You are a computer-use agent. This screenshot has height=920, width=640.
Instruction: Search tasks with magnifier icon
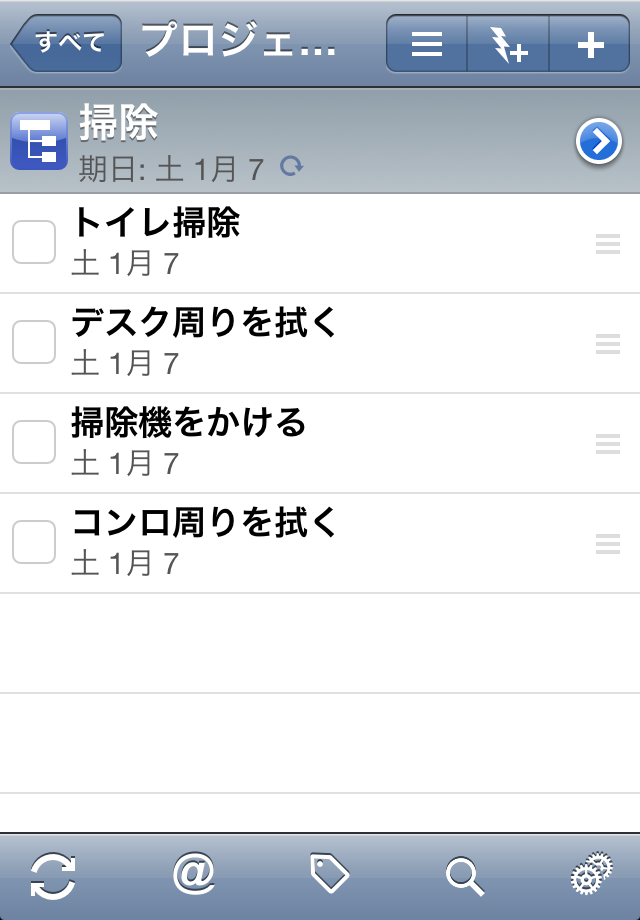click(465, 876)
